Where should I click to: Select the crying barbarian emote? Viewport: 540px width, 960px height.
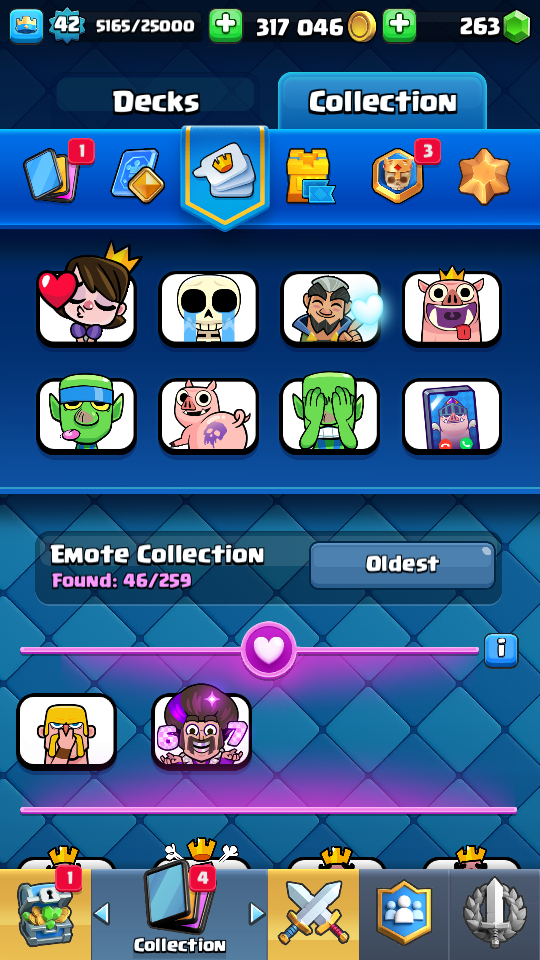pos(67,731)
